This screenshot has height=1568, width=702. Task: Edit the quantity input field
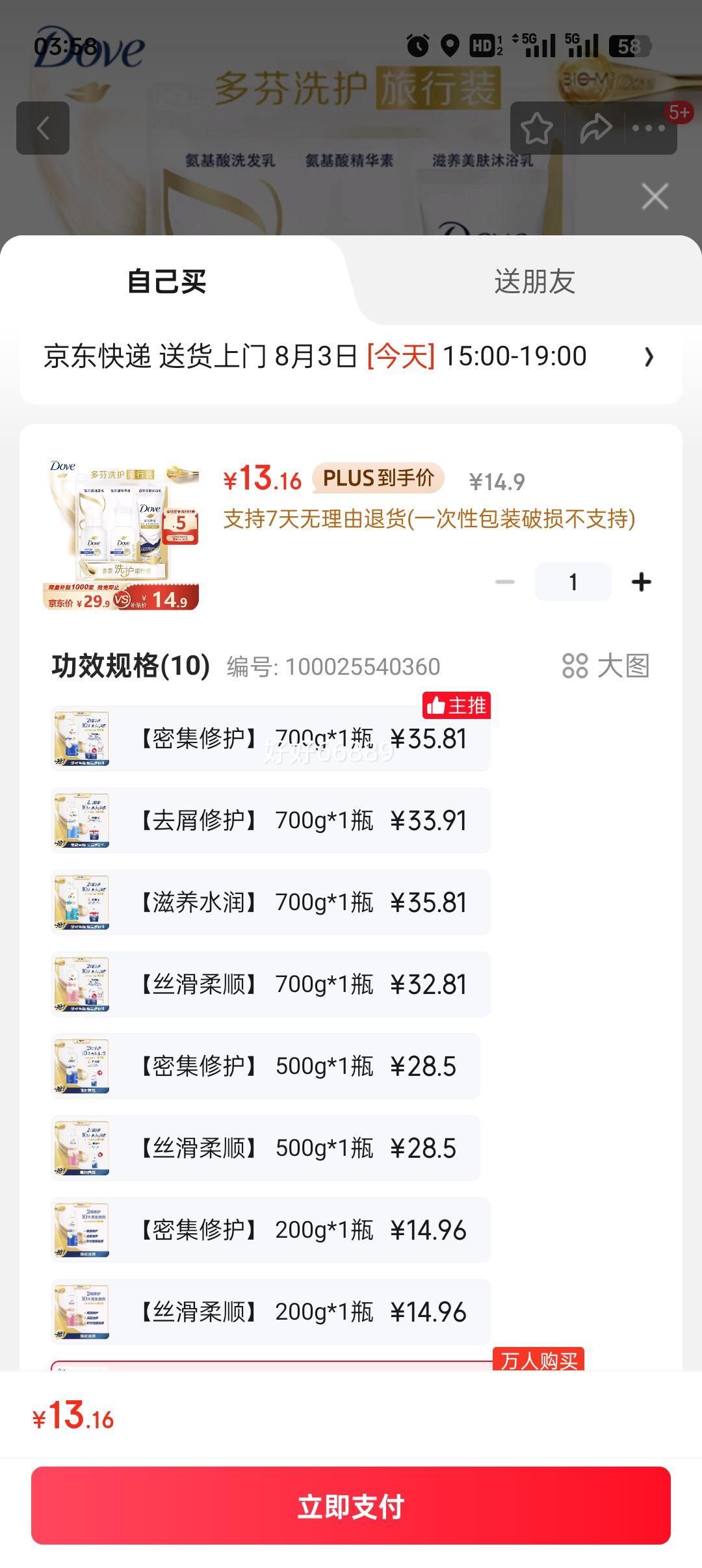point(573,581)
